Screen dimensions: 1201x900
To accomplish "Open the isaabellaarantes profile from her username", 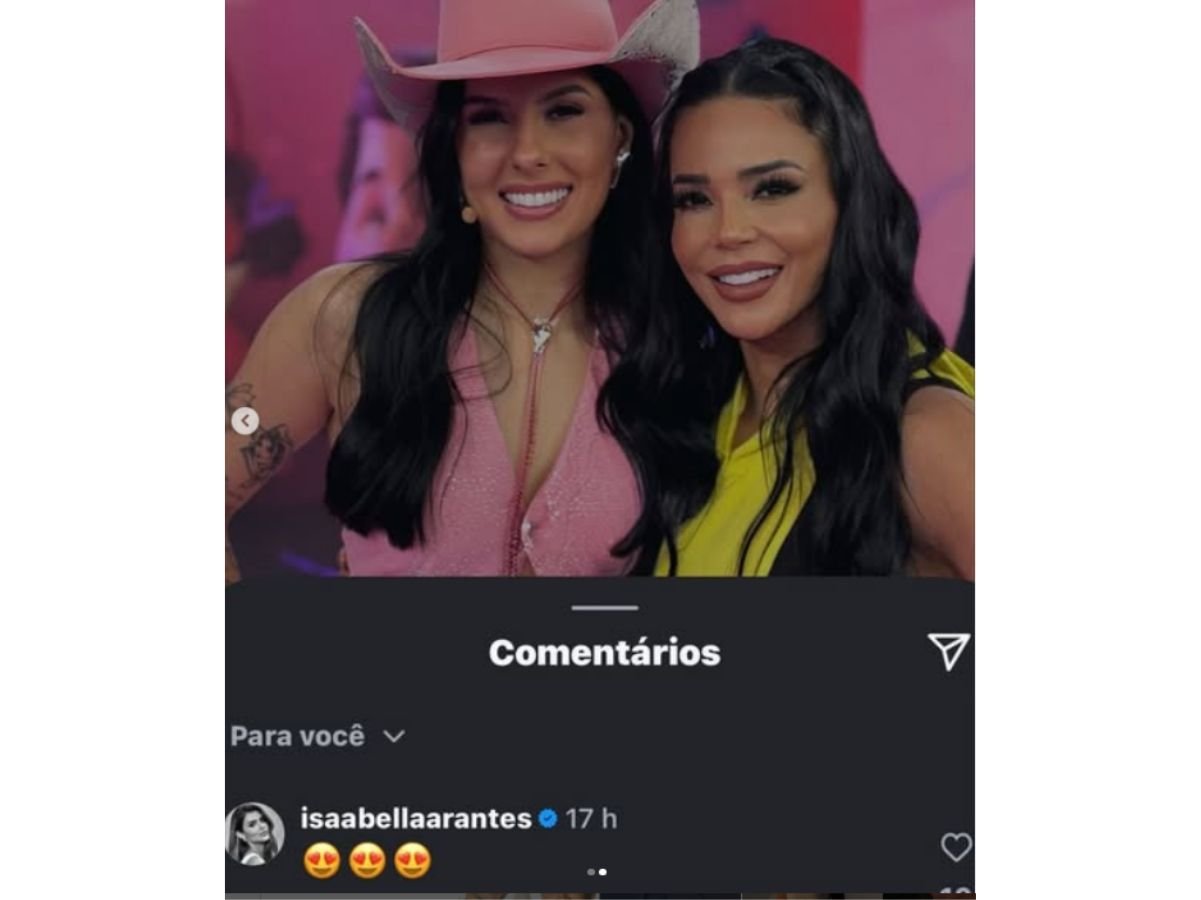I will coord(415,819).
